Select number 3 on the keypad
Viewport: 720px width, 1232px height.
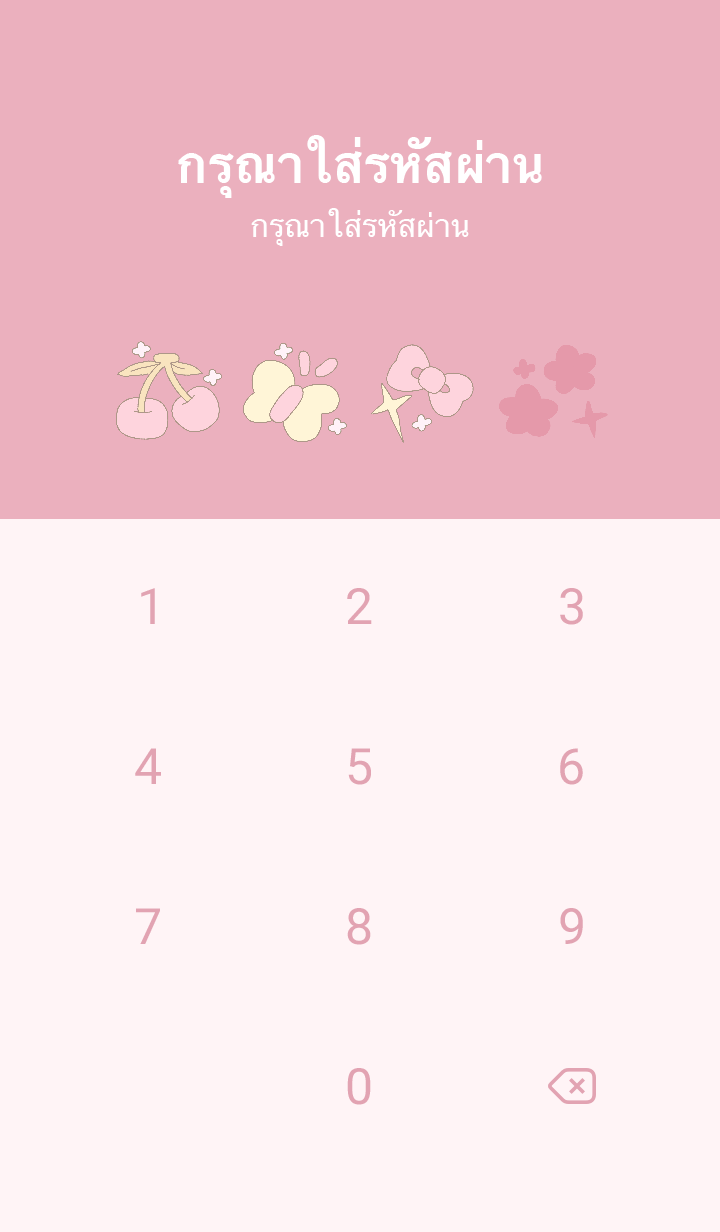(x=571, y=607)
